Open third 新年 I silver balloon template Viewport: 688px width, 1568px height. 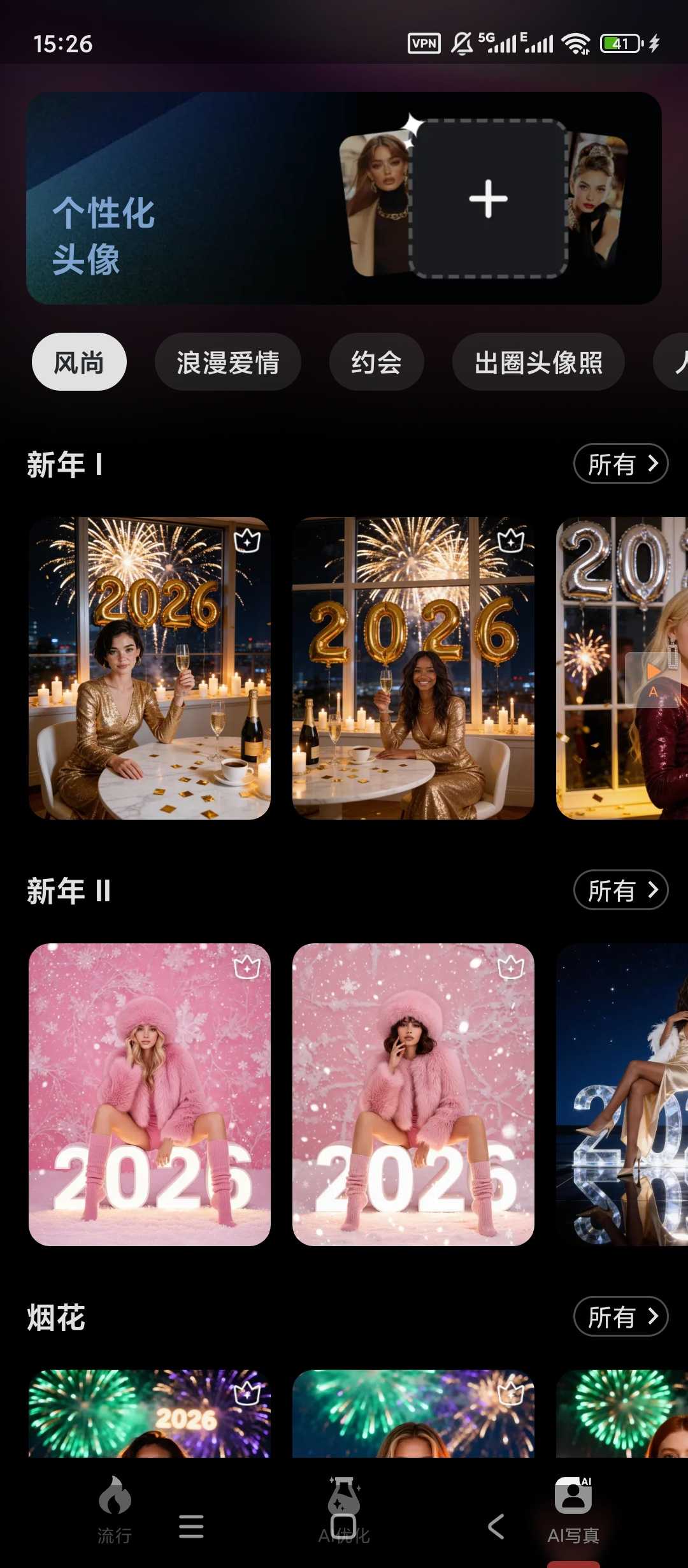(621, 668)
